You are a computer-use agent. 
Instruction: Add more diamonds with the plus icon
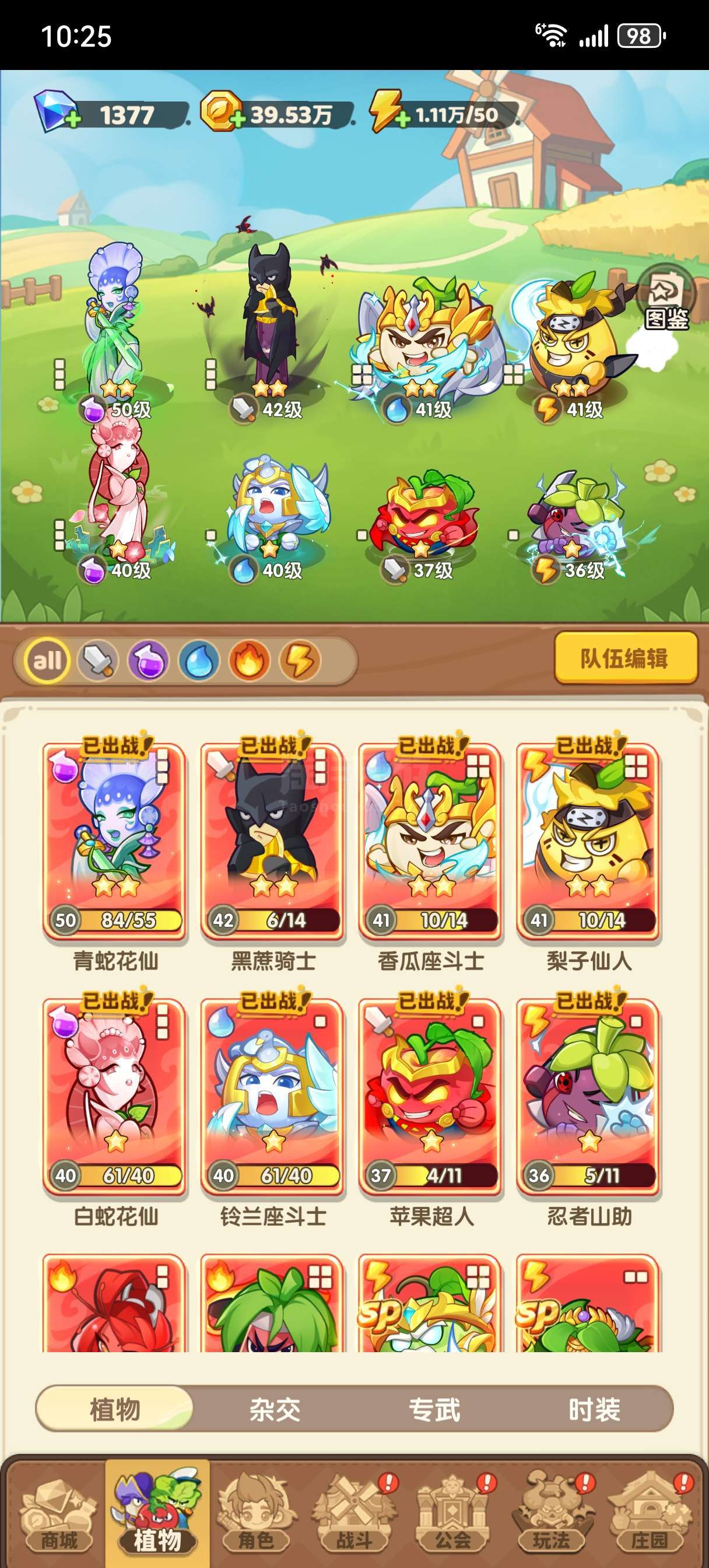tap(72, 118)
